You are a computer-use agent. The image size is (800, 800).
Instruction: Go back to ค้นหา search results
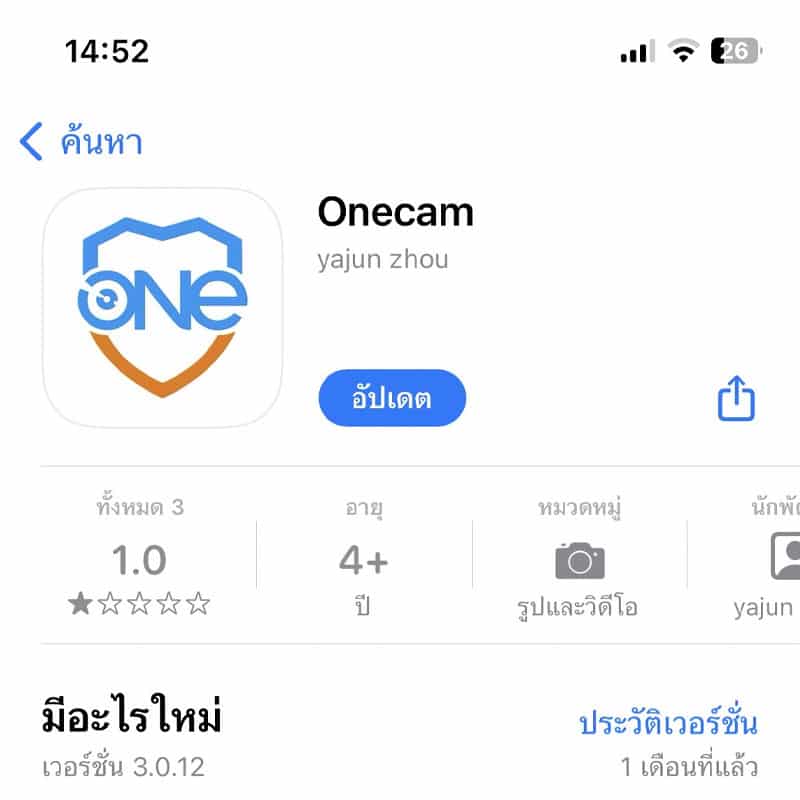coord(80,142)
